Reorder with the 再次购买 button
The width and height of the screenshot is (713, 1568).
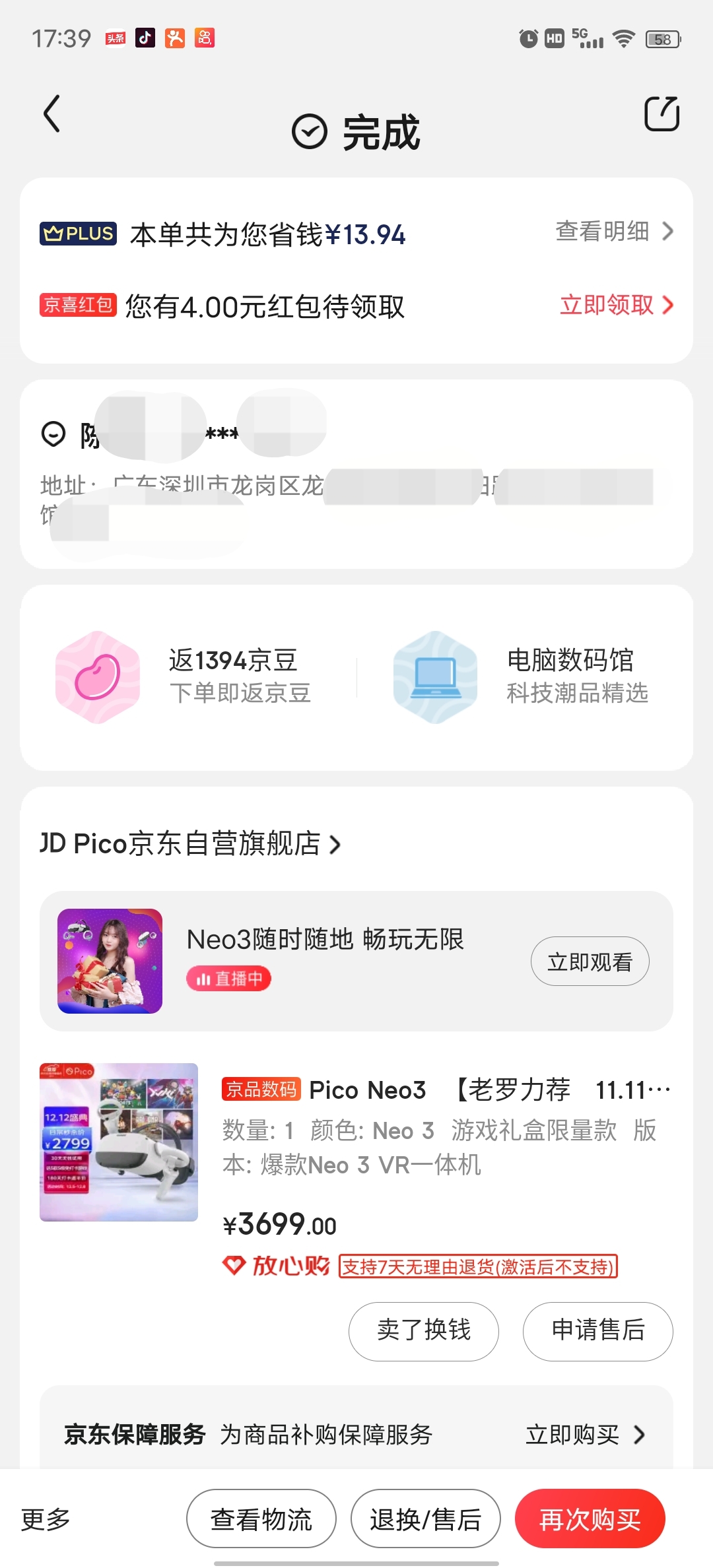590,1519
